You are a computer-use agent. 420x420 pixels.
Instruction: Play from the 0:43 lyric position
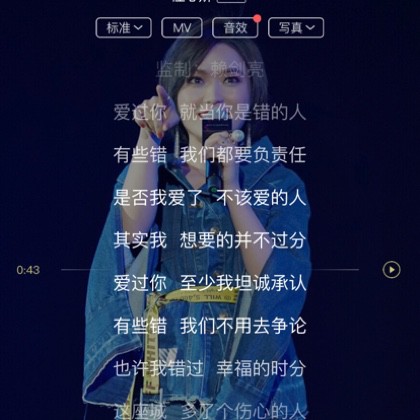391,270
